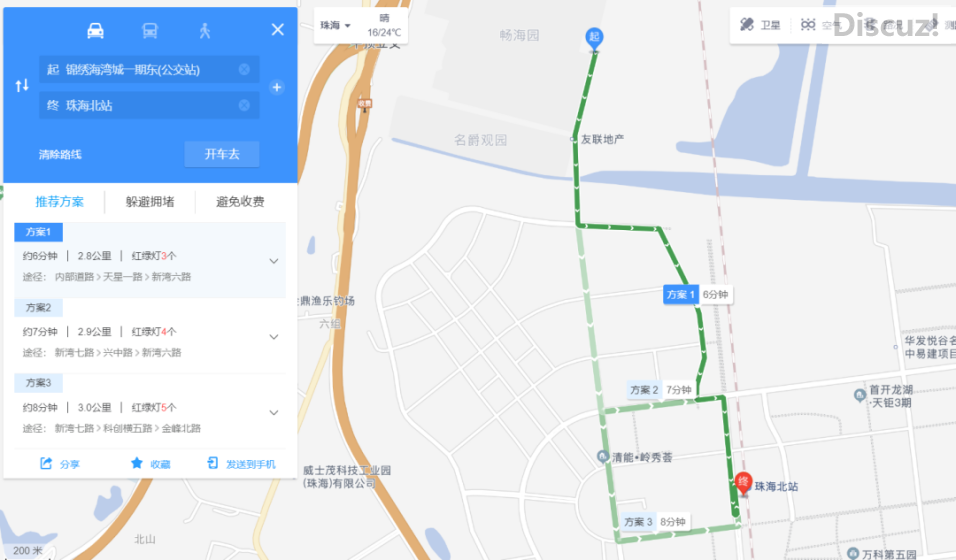Share this route with 分享
Viewport: 956px width, 560px height.
click(60, 464)
